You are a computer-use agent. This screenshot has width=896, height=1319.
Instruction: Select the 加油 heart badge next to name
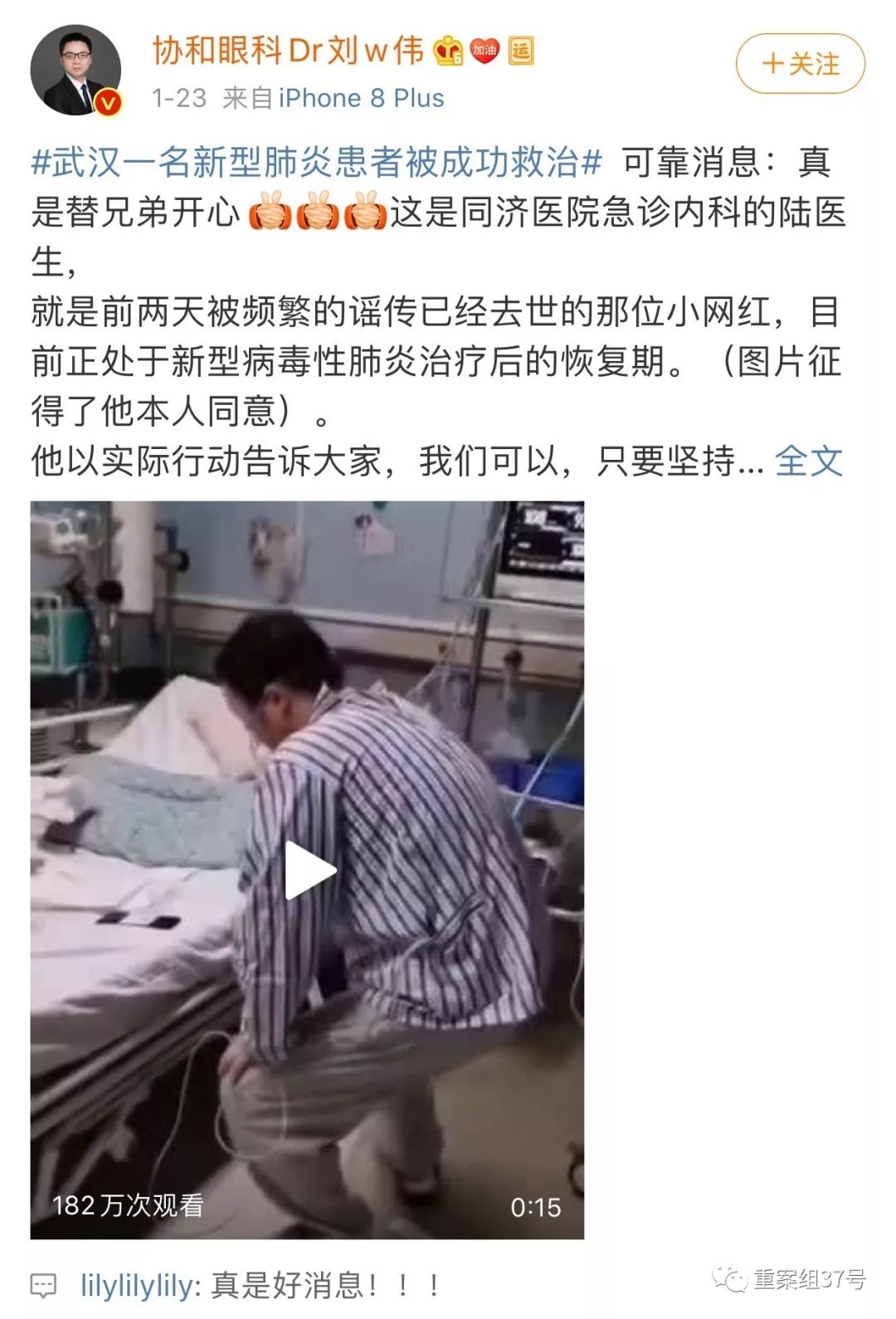[484, 51]
